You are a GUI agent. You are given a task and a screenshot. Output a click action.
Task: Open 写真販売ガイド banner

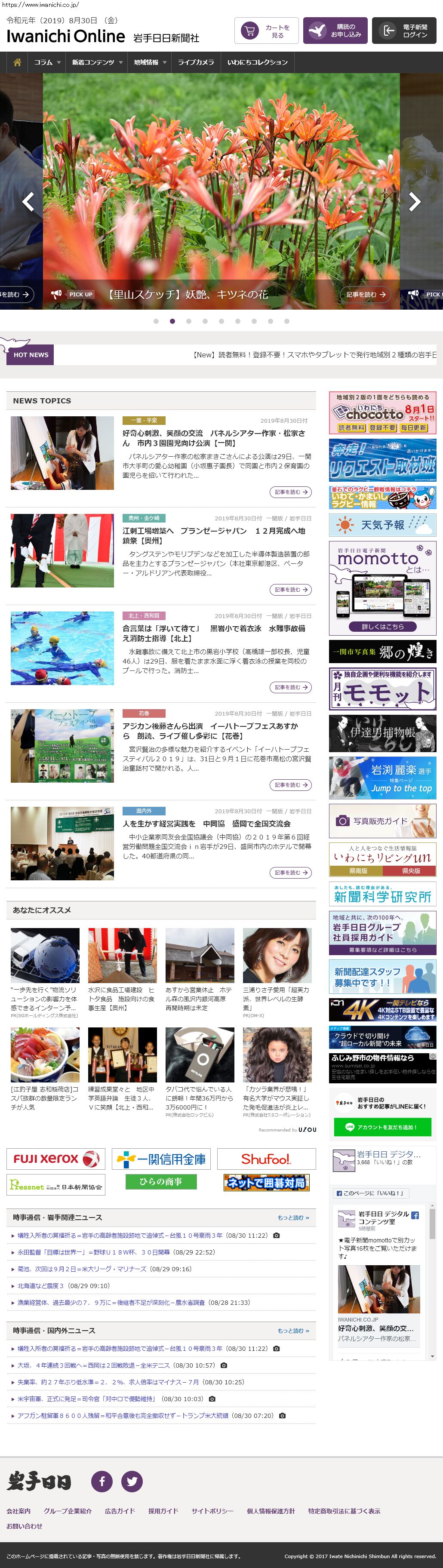click(382, 821)
